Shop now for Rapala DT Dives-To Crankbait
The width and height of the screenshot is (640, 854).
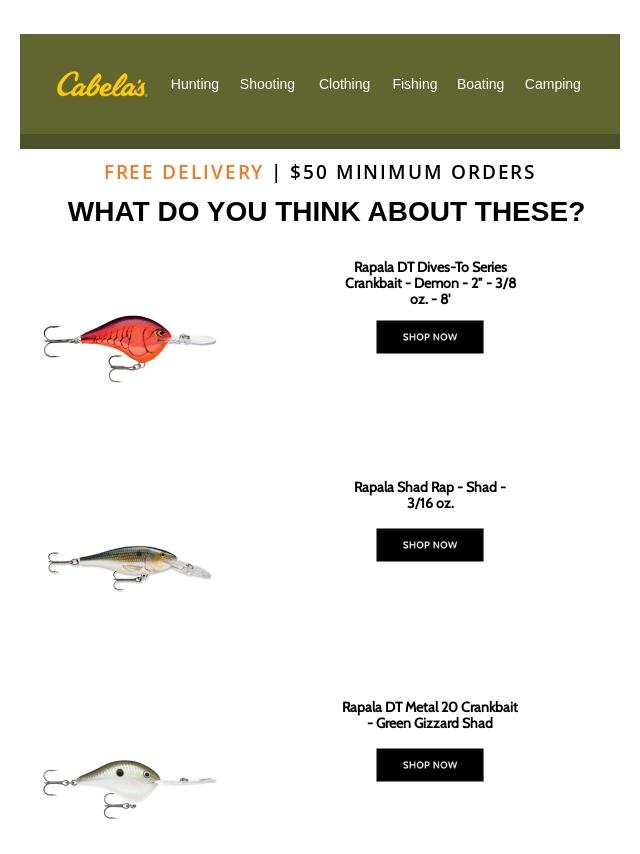pyautogui.click(x=430, y=337)
